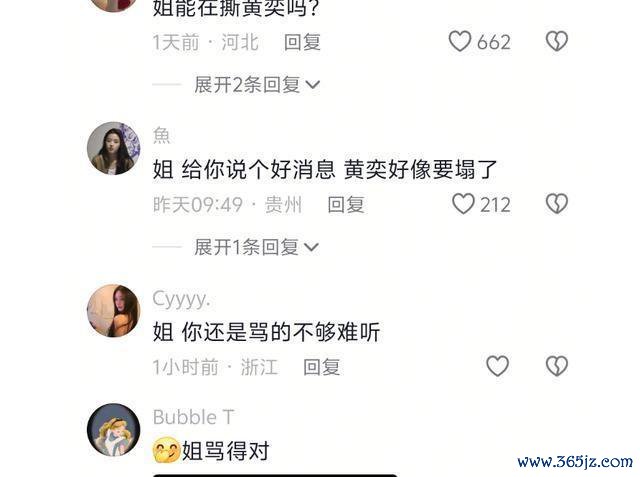Like the comment with 662 likes

[460, 42]
